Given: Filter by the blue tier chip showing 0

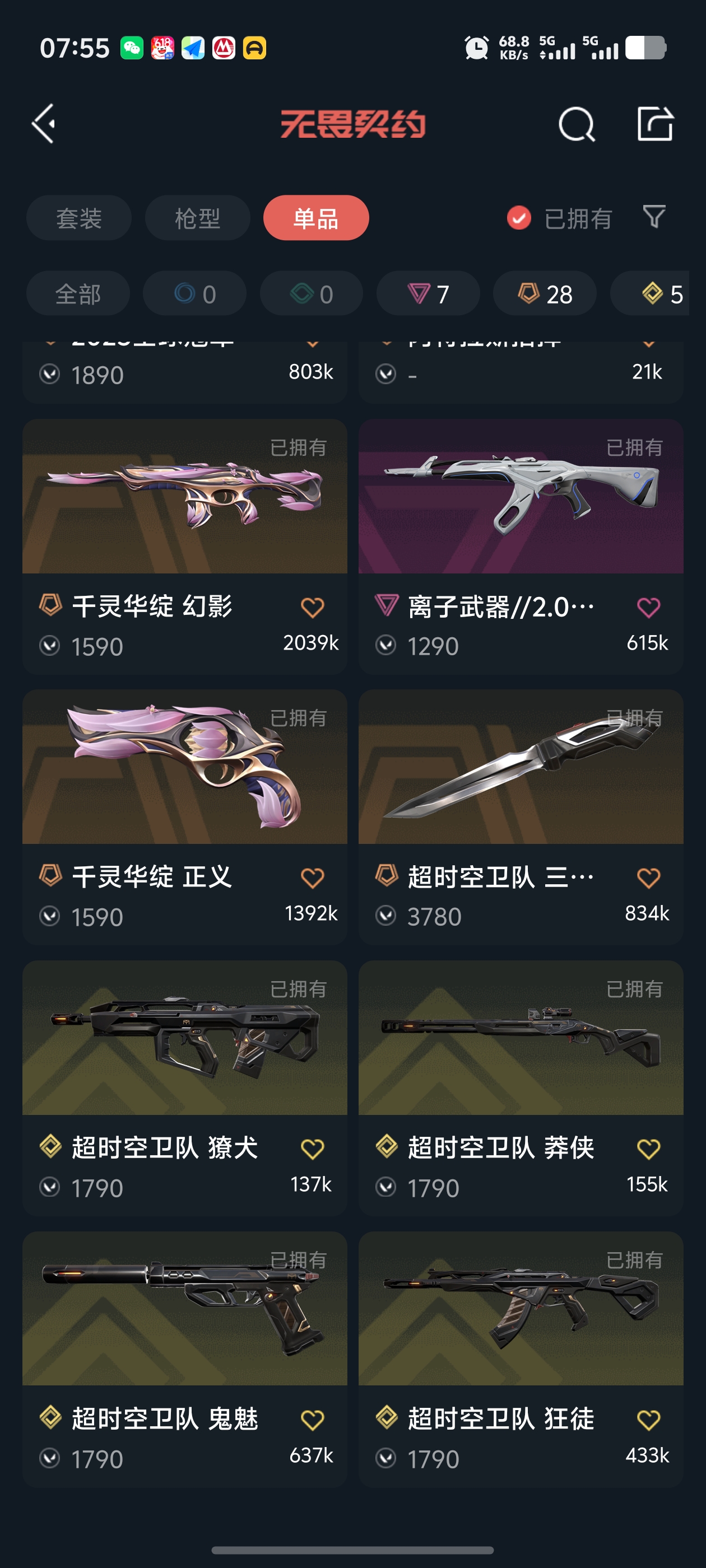Looking at the screenshot, I should pyautogui.click(x=195, y=294).
